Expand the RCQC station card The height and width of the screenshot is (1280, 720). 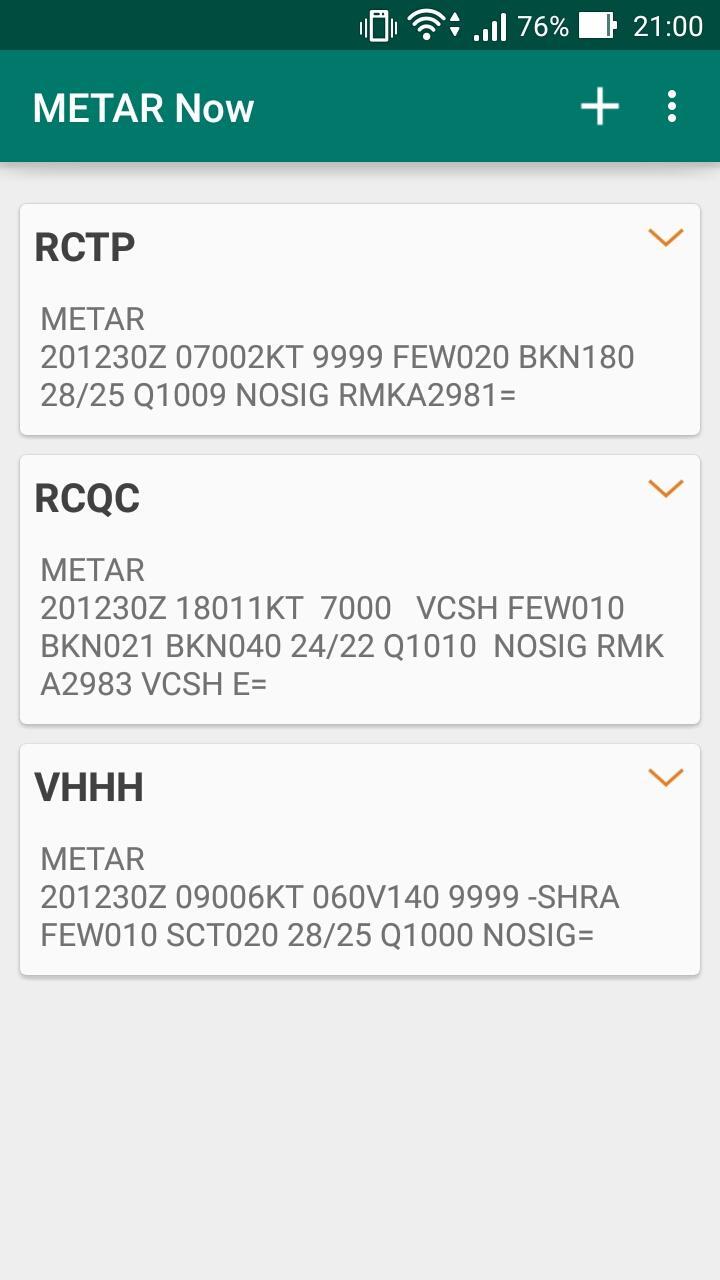point(665,489)
